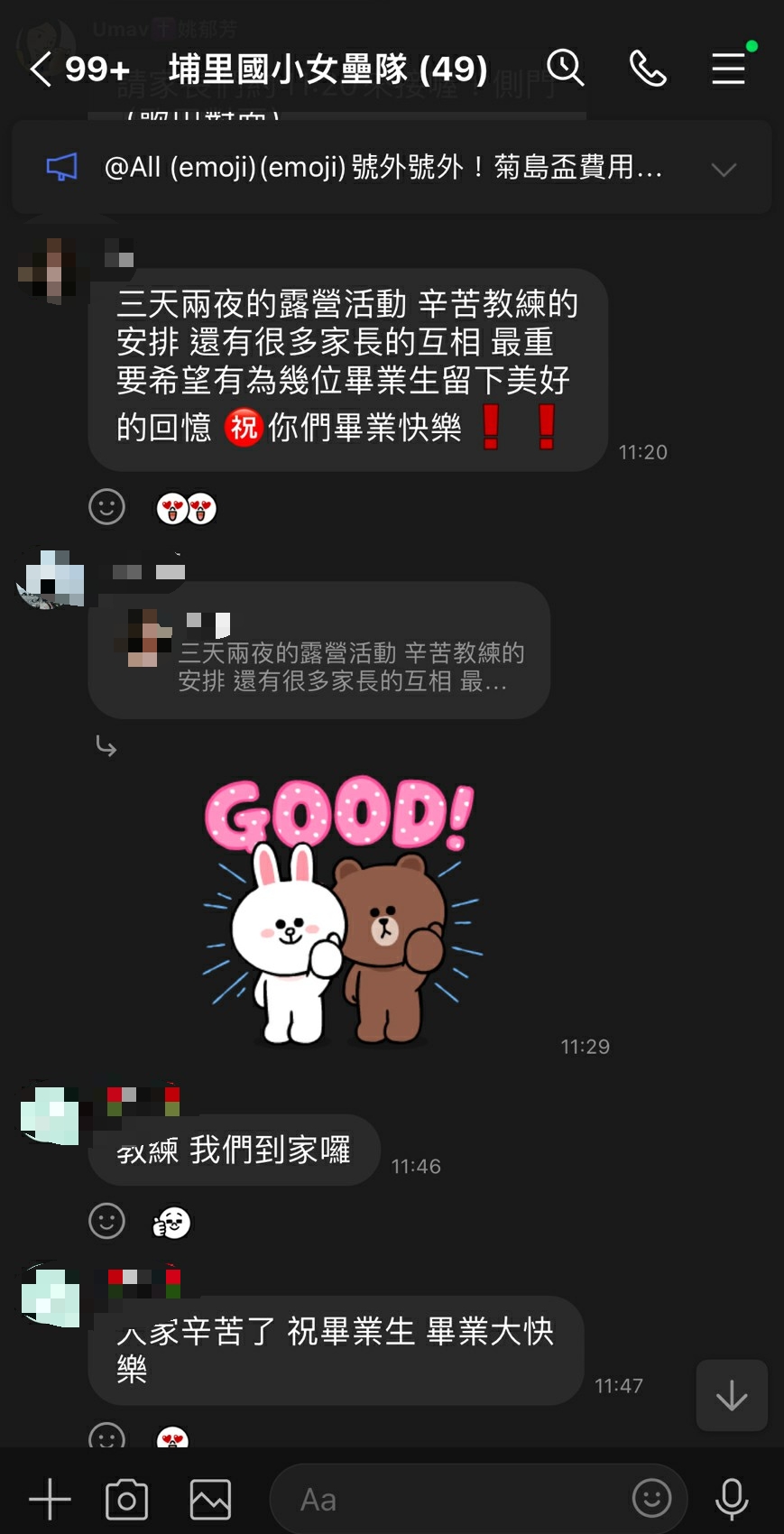
Task: Jump to the latest messages
Action: (x=732, y=1395)
